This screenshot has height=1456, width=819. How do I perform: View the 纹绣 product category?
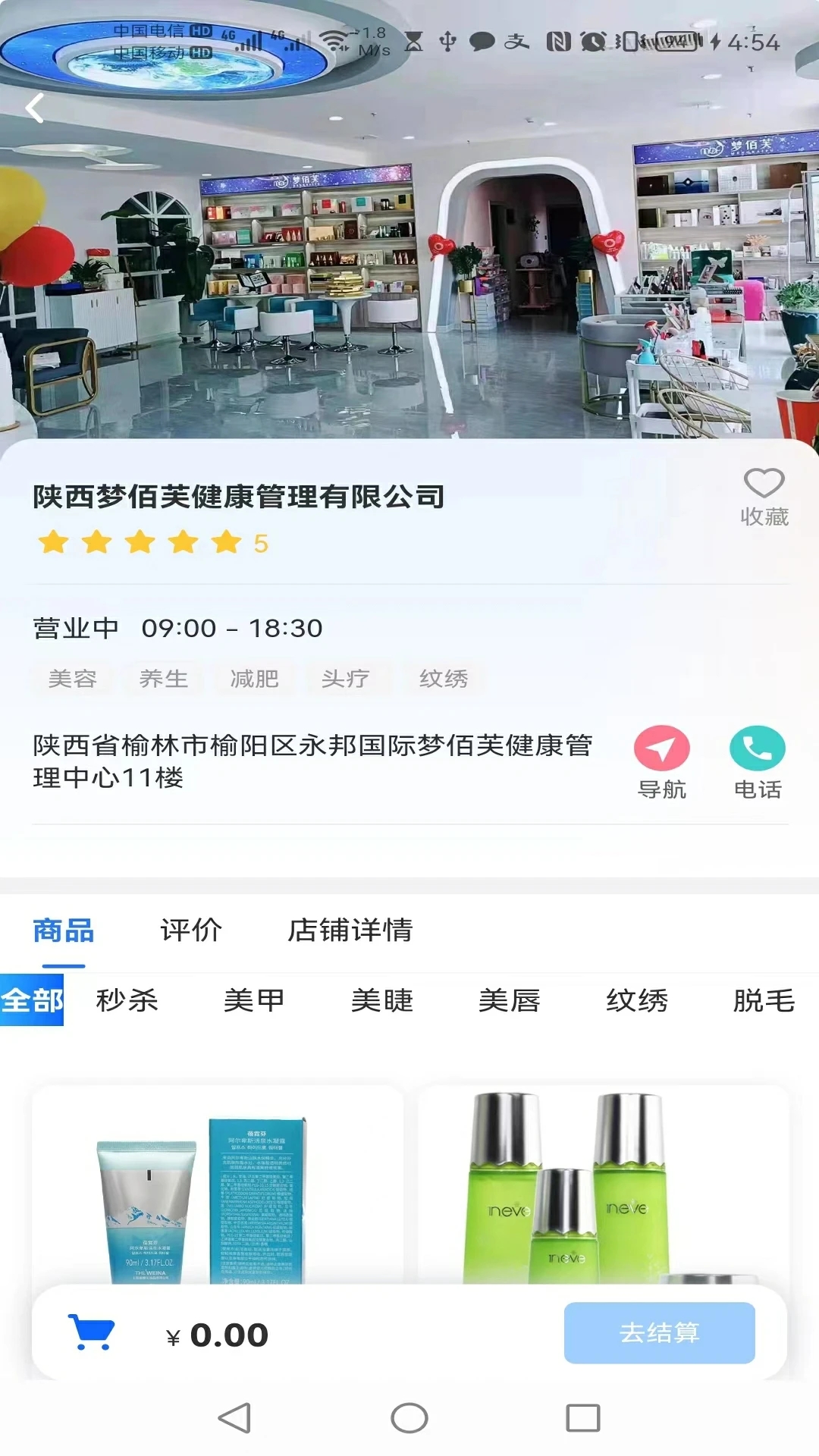pyautogui.click(x=637, y=1000)
